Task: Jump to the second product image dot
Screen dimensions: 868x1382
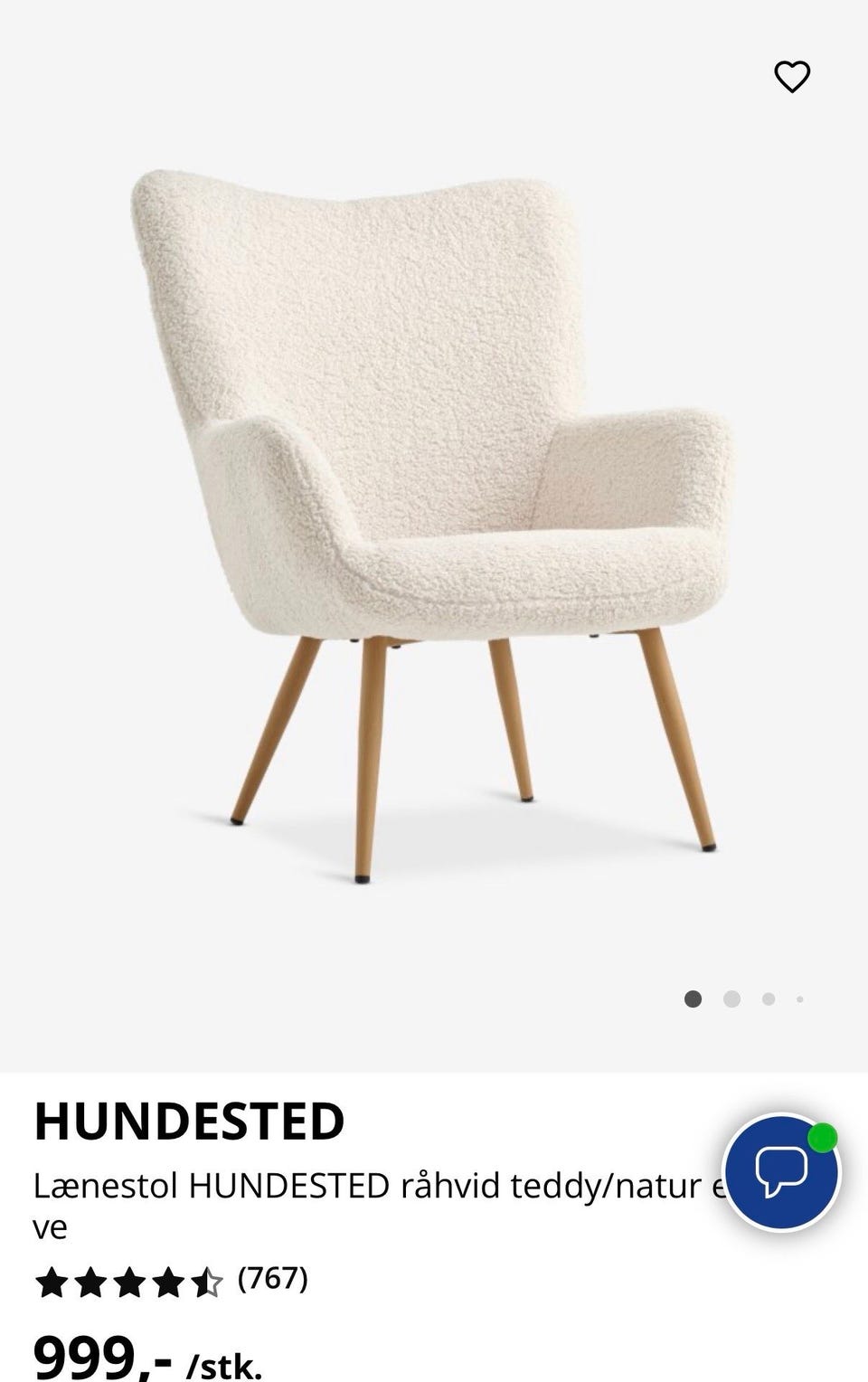Action: 732,999
